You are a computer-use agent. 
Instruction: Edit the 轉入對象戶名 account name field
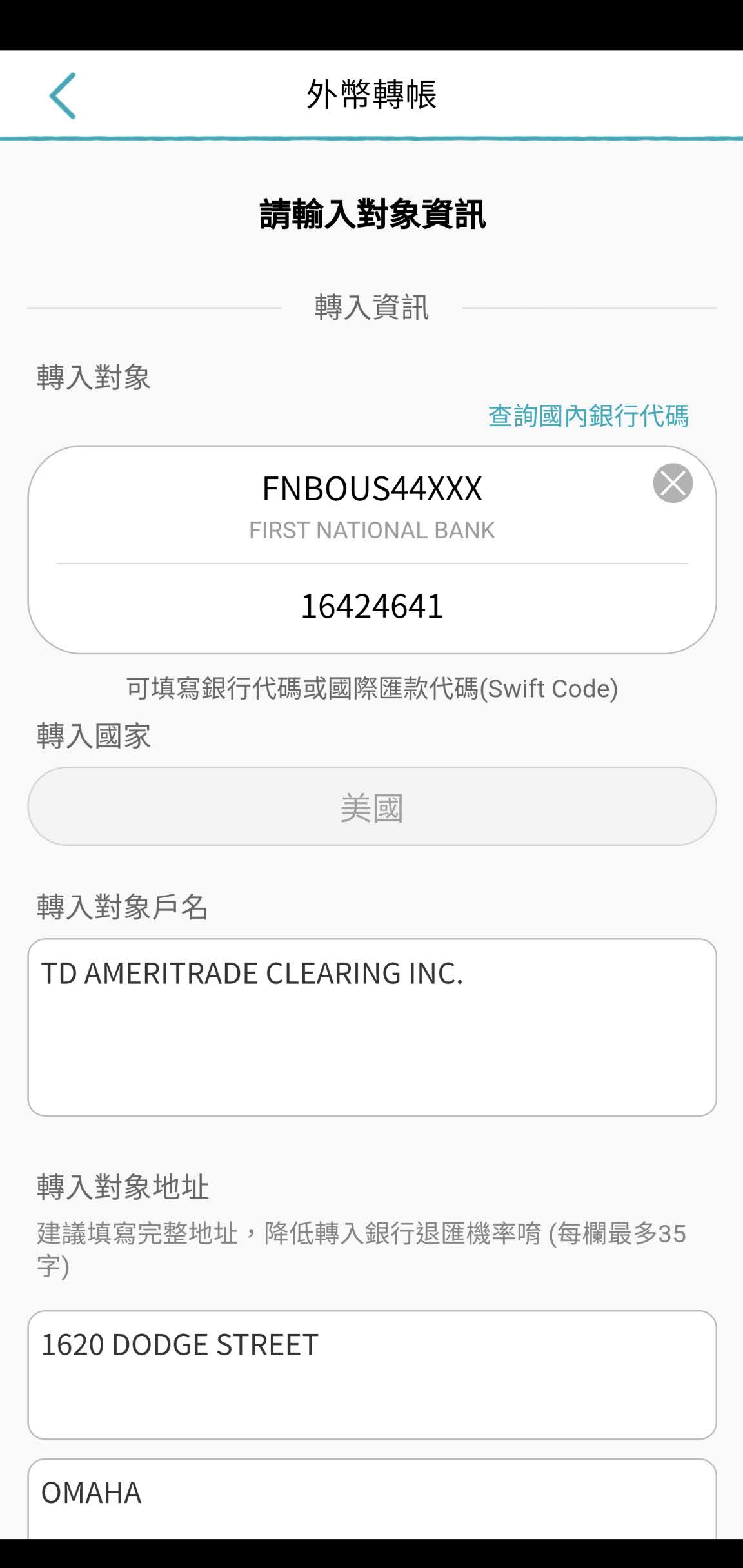371,1026
